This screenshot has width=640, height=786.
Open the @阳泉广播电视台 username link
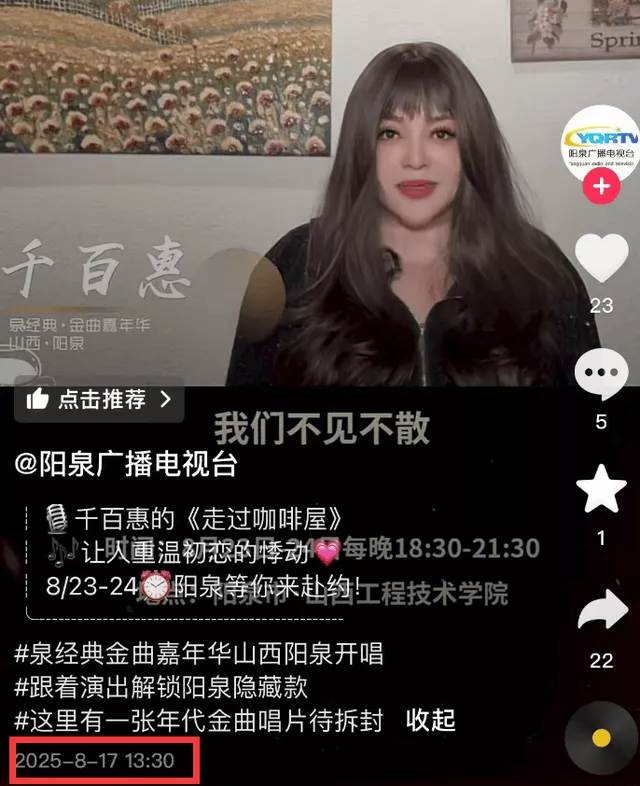126,463
